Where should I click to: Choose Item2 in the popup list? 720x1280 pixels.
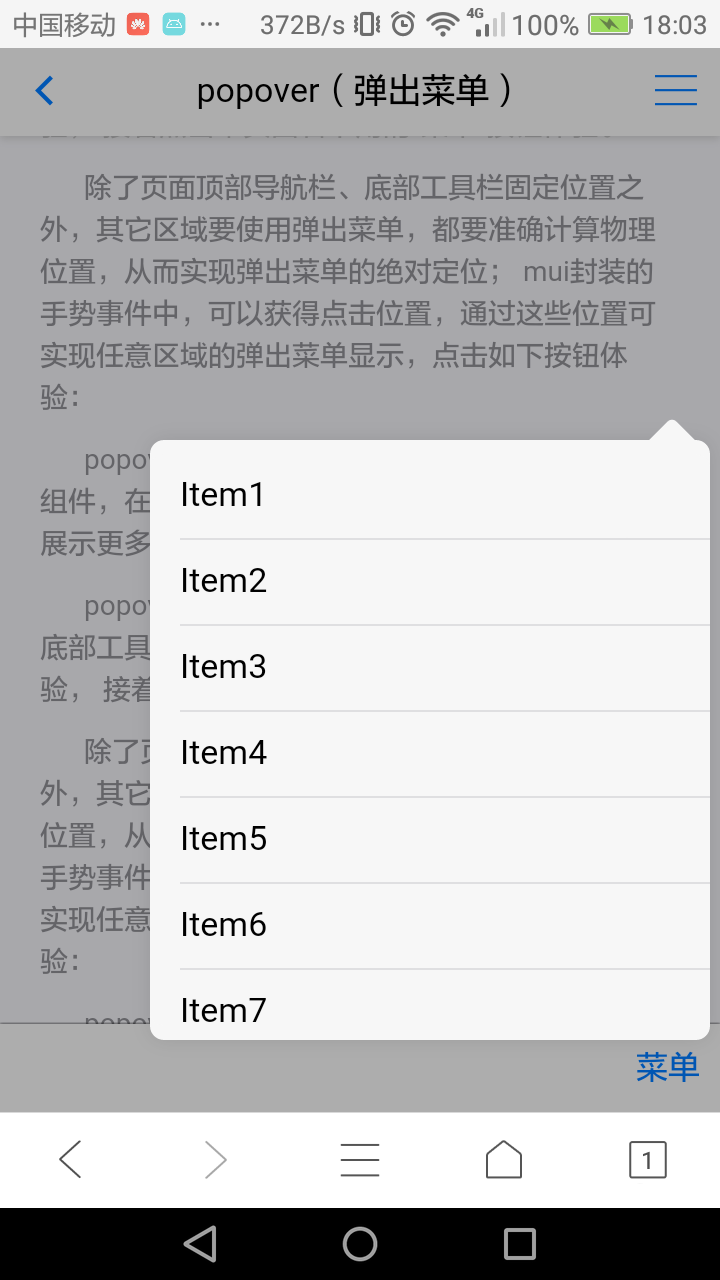coord(430,581)
